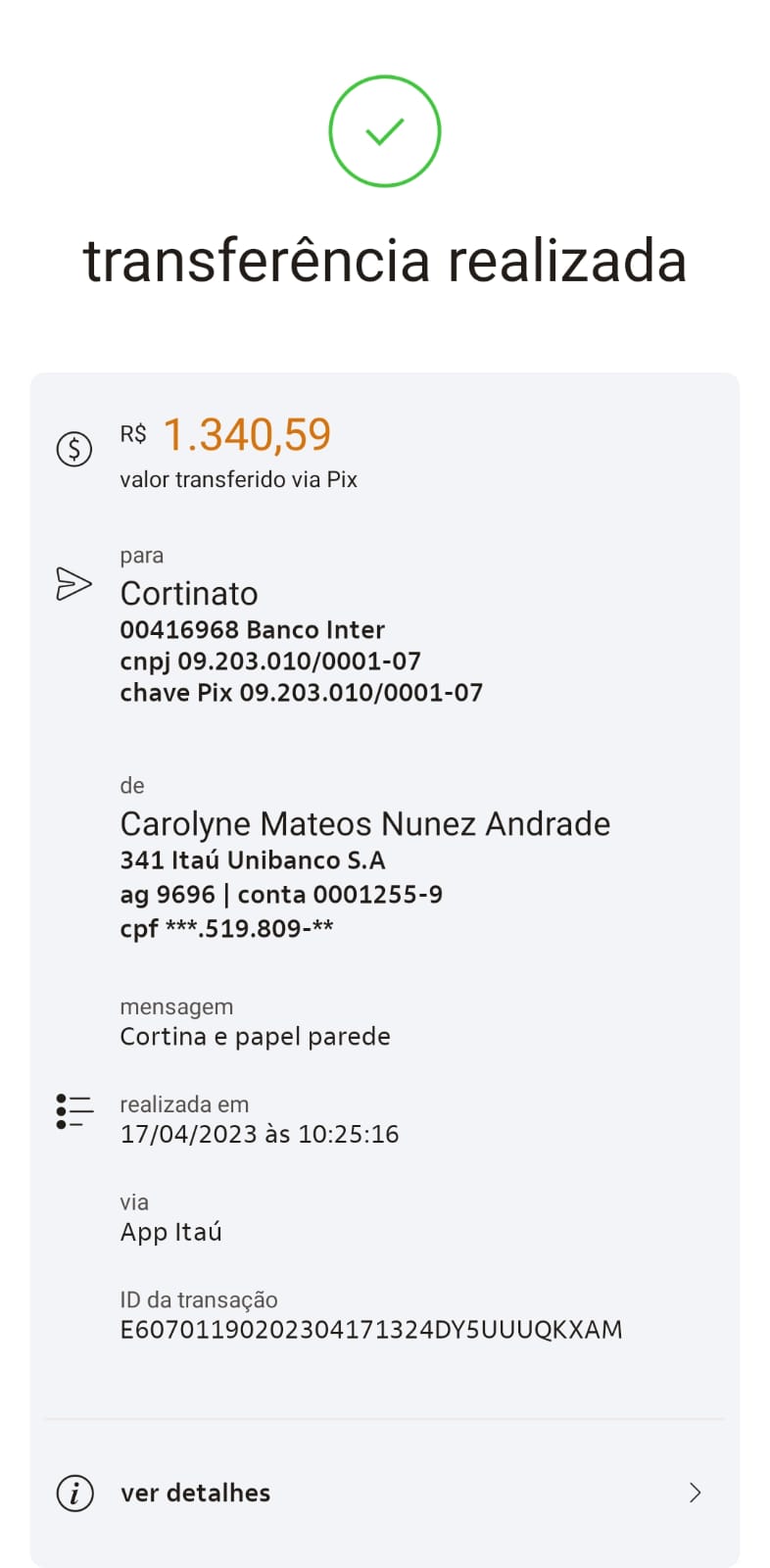Viewport: 770px width, 1568px height.
Task: Open the ver detalhes row
Action: (x=384, y=1493)
